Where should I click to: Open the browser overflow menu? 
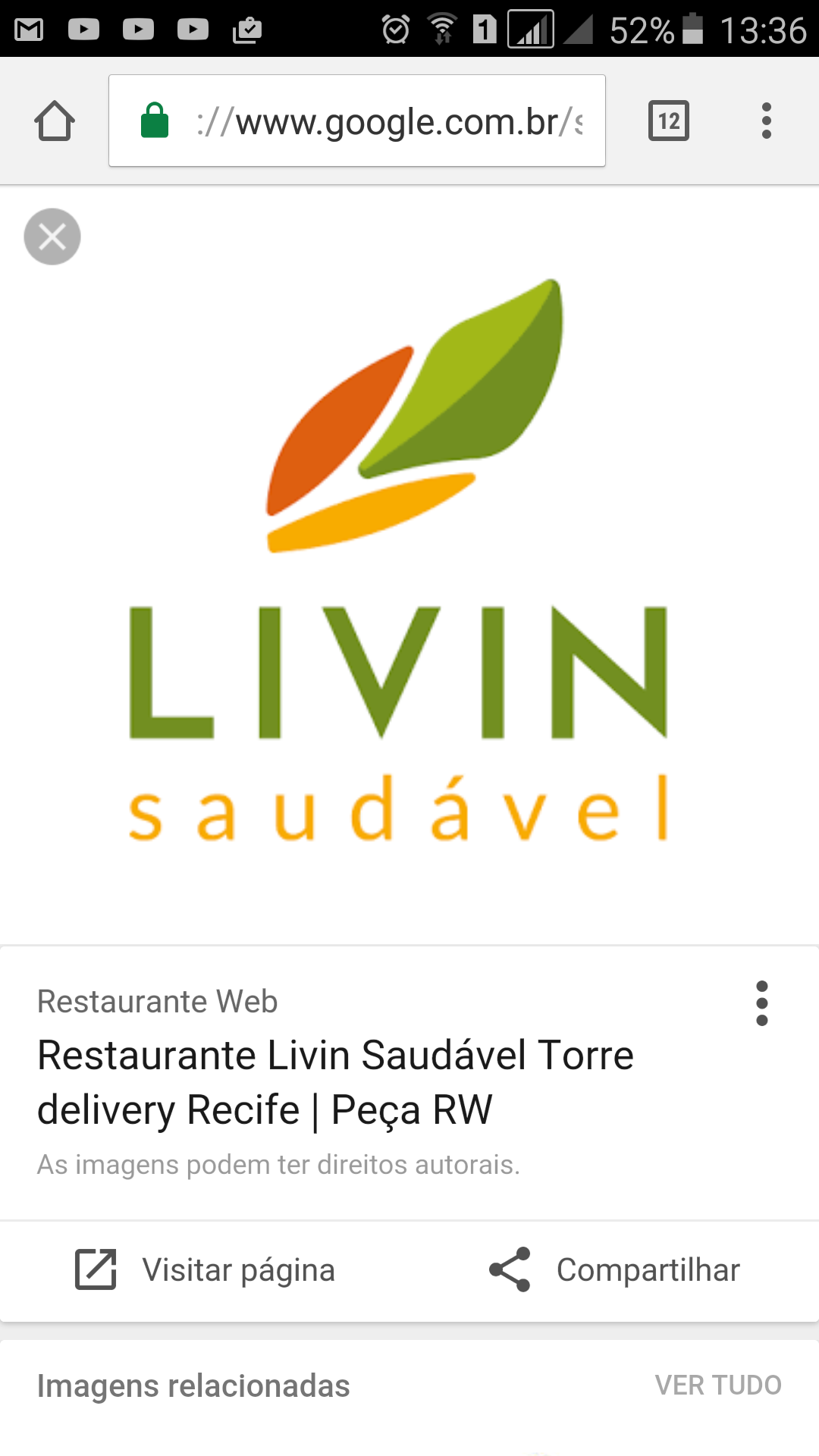click(766, 121)
